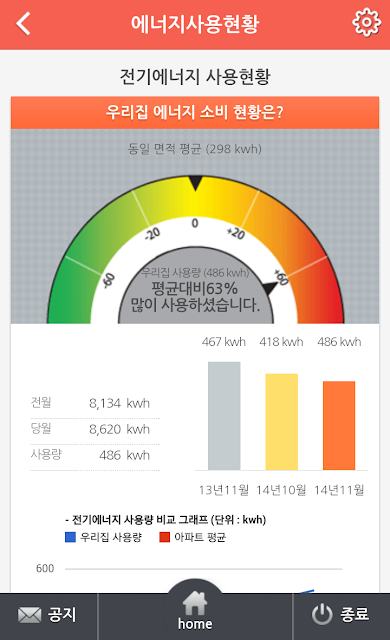This screenshot has width=390, height=640.
Task: Tap 종료 to exit the app
Action: 341,615
